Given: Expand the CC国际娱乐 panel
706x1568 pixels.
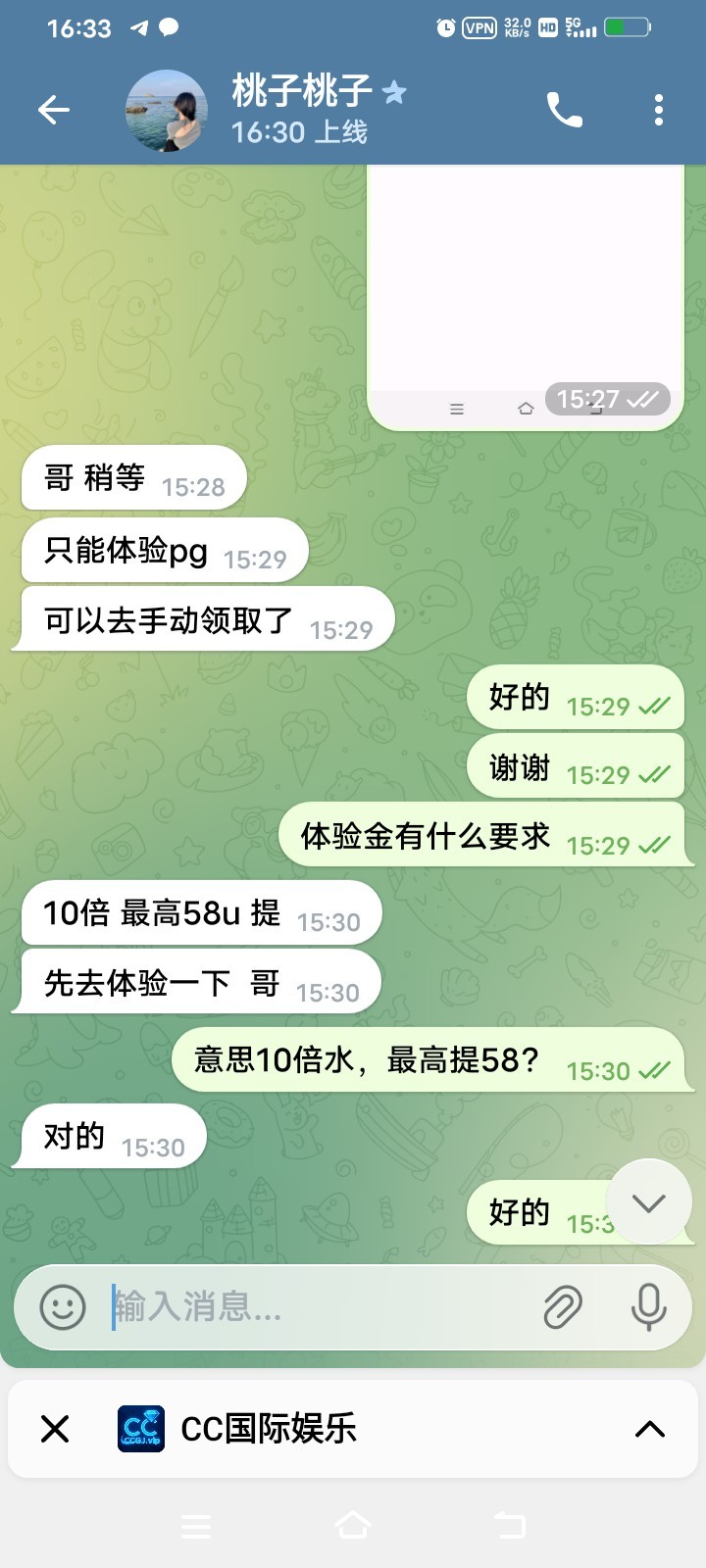Looking at the screenshot, I should click(649, 1429).
